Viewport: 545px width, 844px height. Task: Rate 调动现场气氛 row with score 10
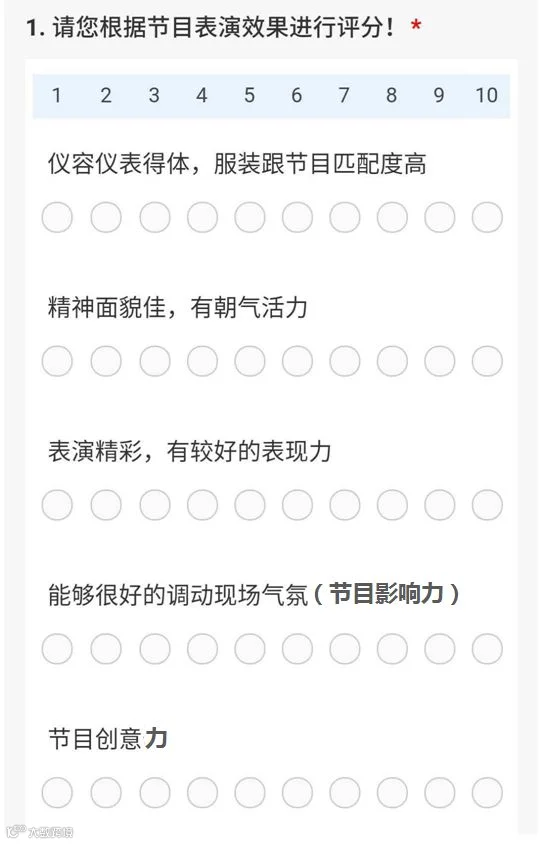487,649
